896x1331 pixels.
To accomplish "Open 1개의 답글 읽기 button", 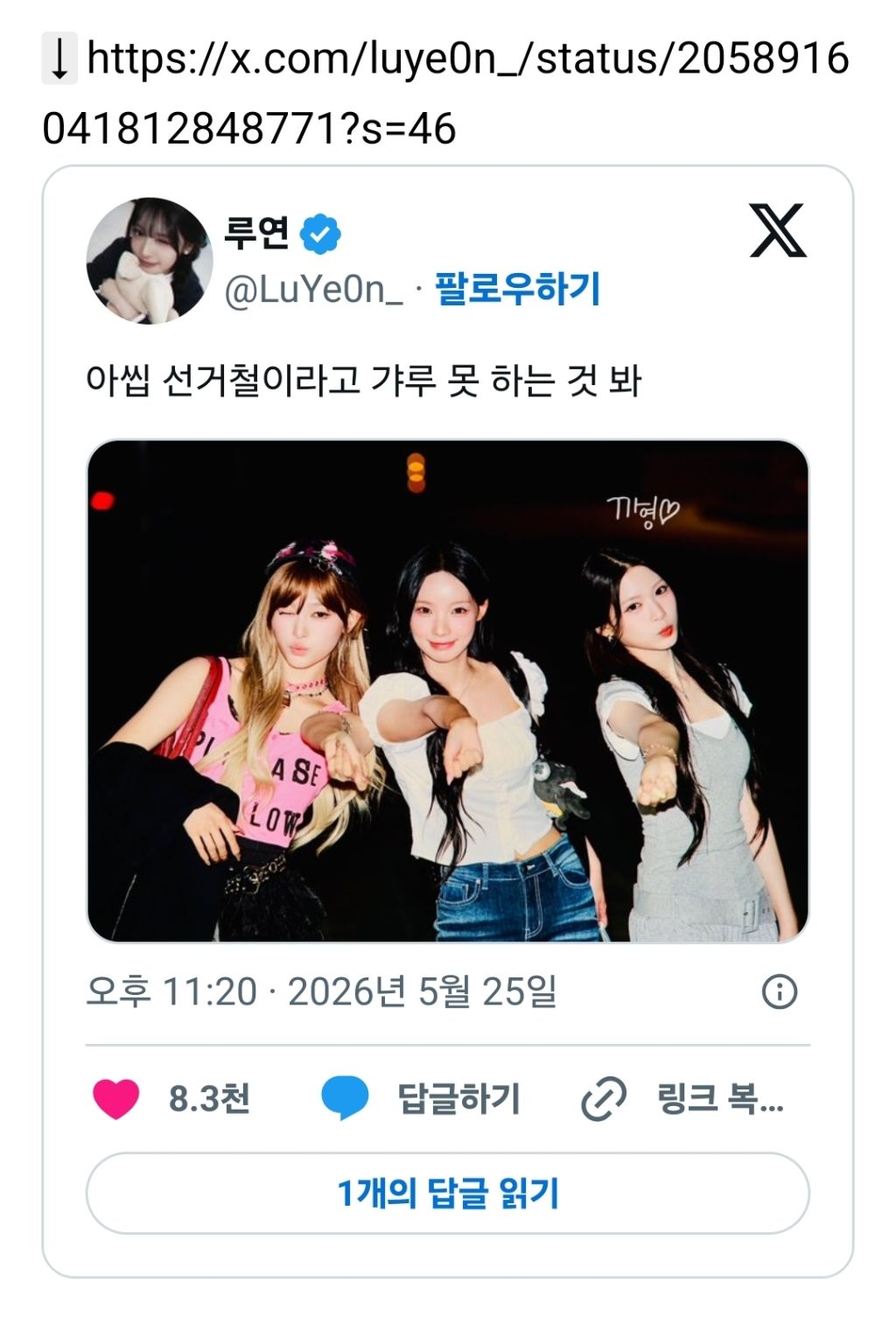I will (448, 1194).
